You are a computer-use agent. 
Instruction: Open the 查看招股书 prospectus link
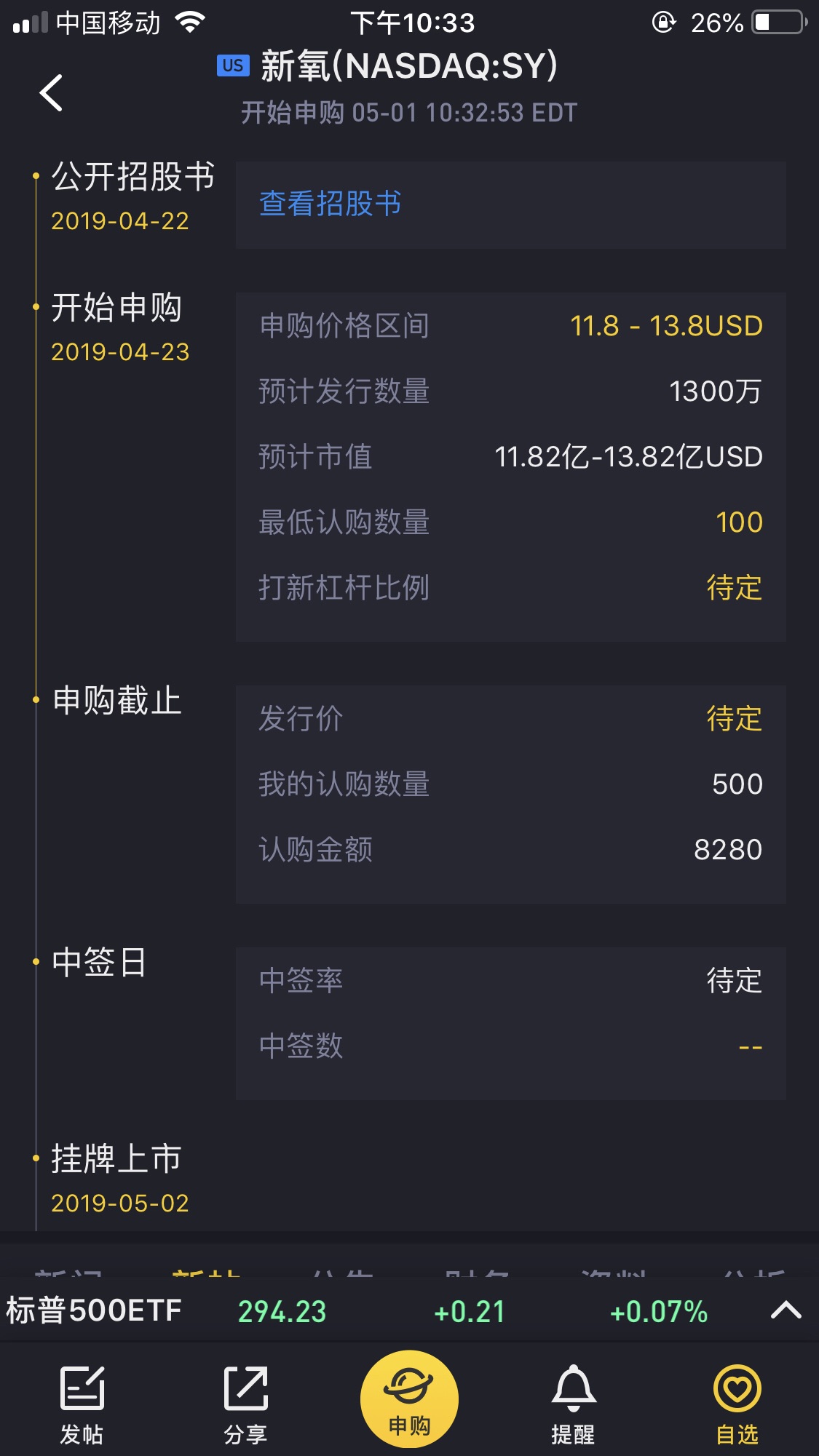click(331, 204)
